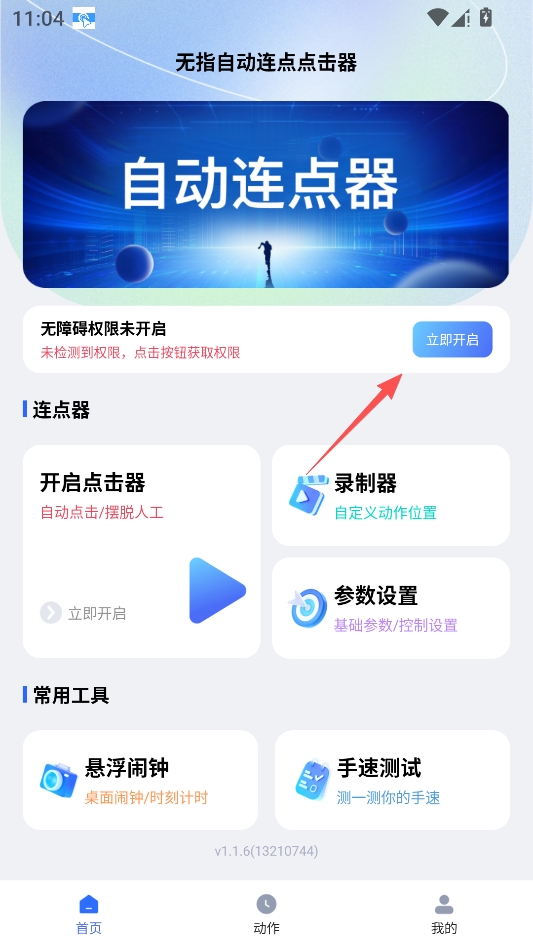Image resolution: width=533 pixels, height=948 pixels.
Task: Open the 开启点击器 card
Action: tap(141, 551)
